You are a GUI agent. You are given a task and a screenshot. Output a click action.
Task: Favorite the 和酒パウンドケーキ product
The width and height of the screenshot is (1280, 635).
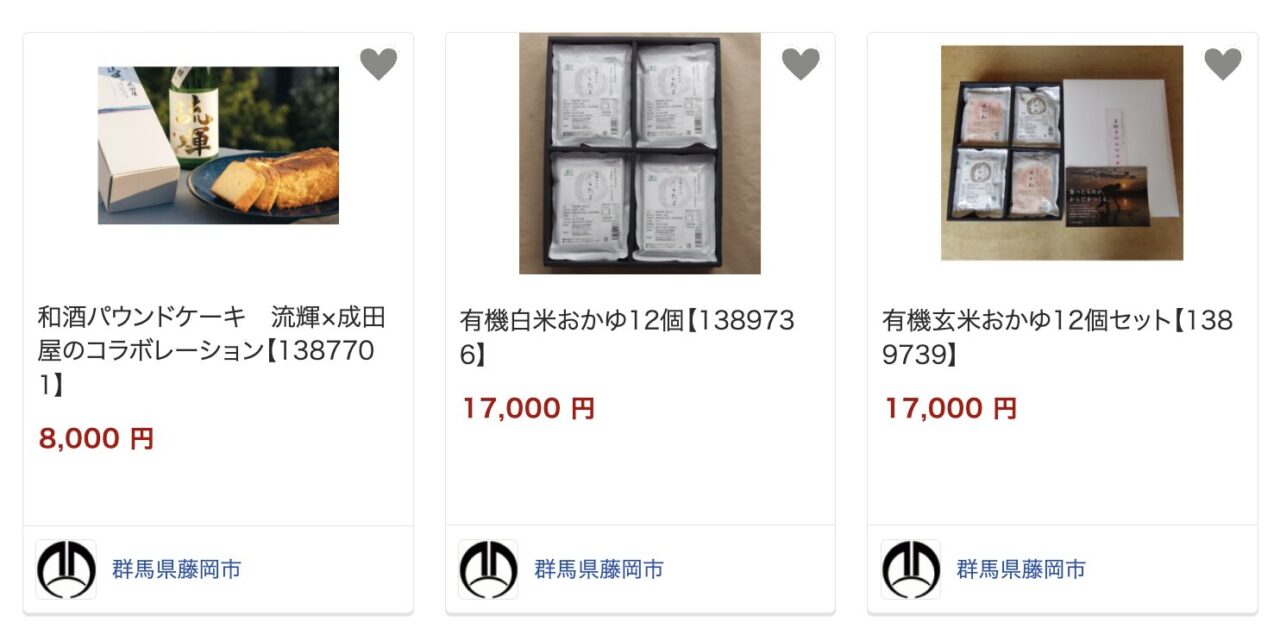click(x=378, y=65)
